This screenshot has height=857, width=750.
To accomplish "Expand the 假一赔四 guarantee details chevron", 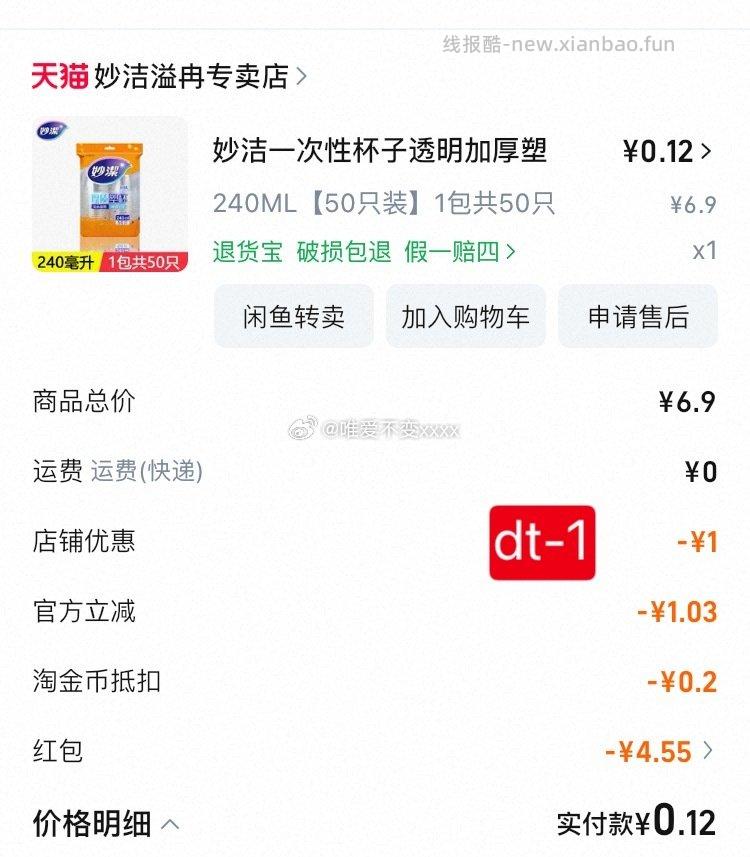I will [x=515, y=253].
